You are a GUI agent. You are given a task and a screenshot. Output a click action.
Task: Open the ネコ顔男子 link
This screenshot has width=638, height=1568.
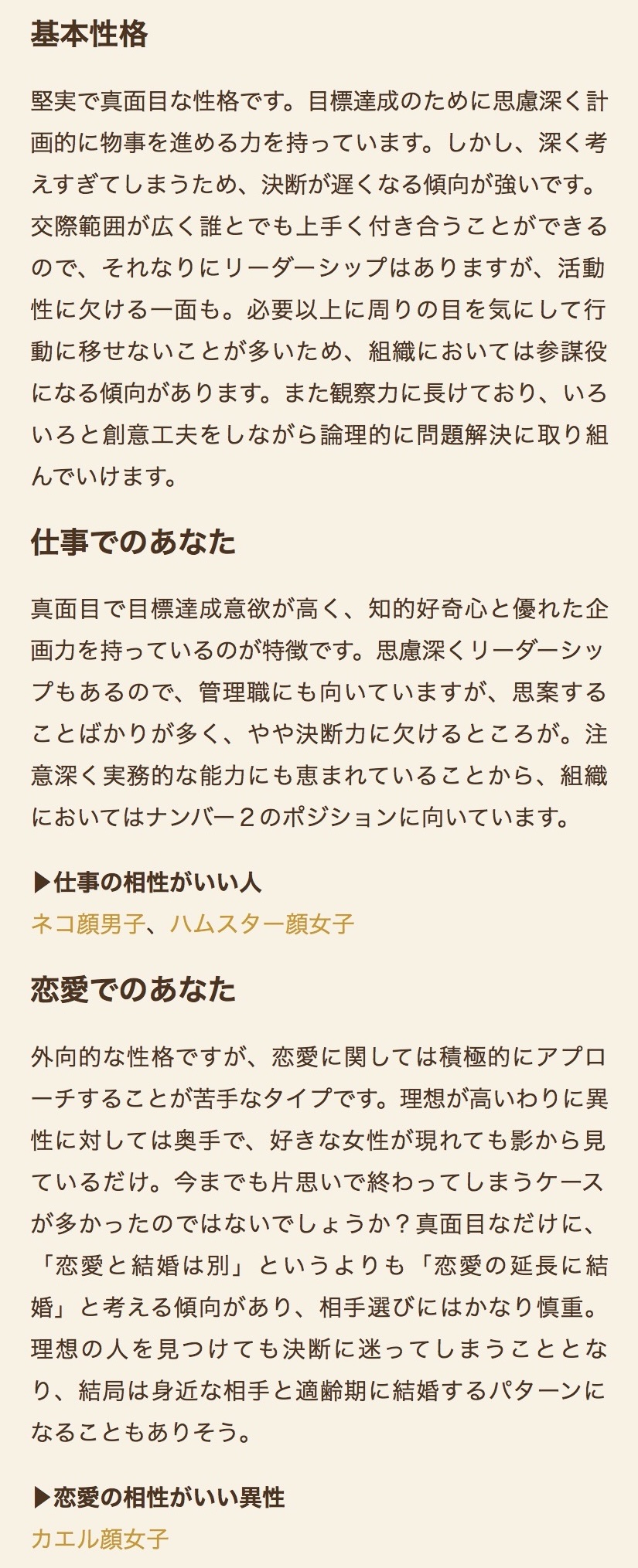click(x=87, y=923)
